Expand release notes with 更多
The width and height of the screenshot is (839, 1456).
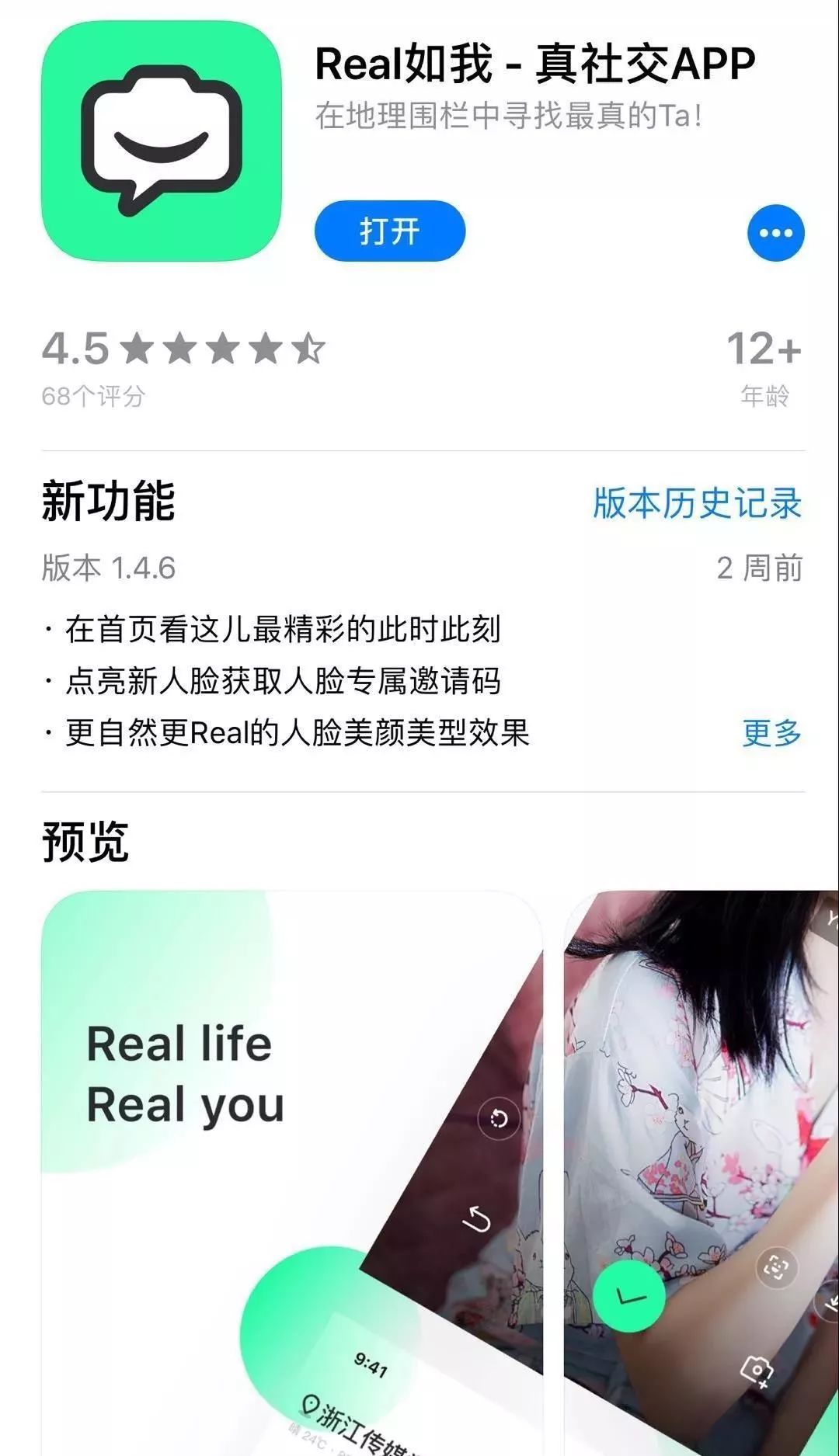[x=771, y=732]
